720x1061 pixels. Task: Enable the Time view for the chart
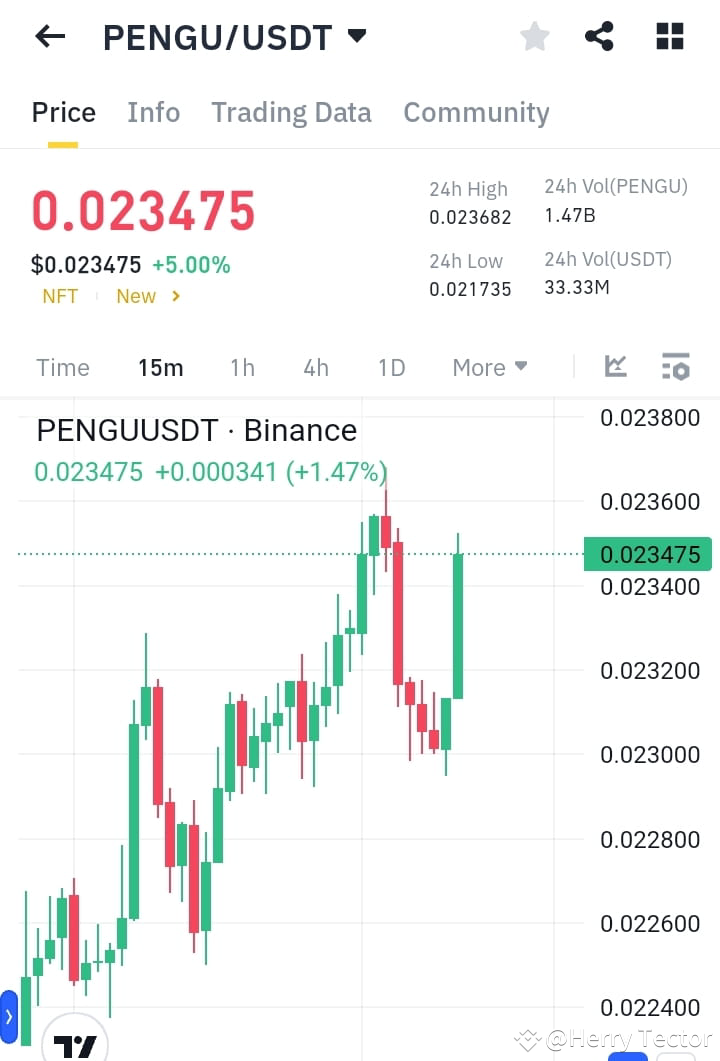tap(62, 367)
